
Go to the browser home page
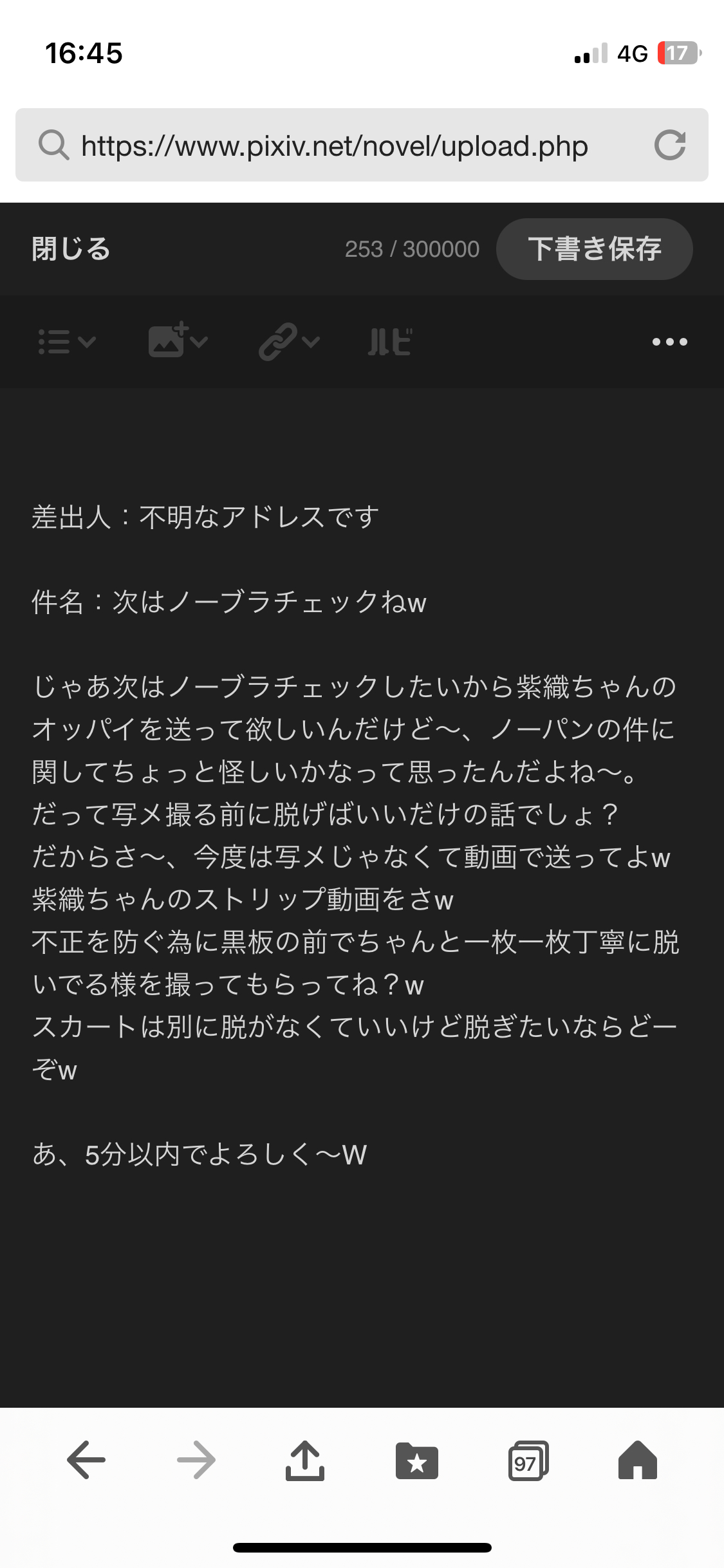tap(638, 1460)
